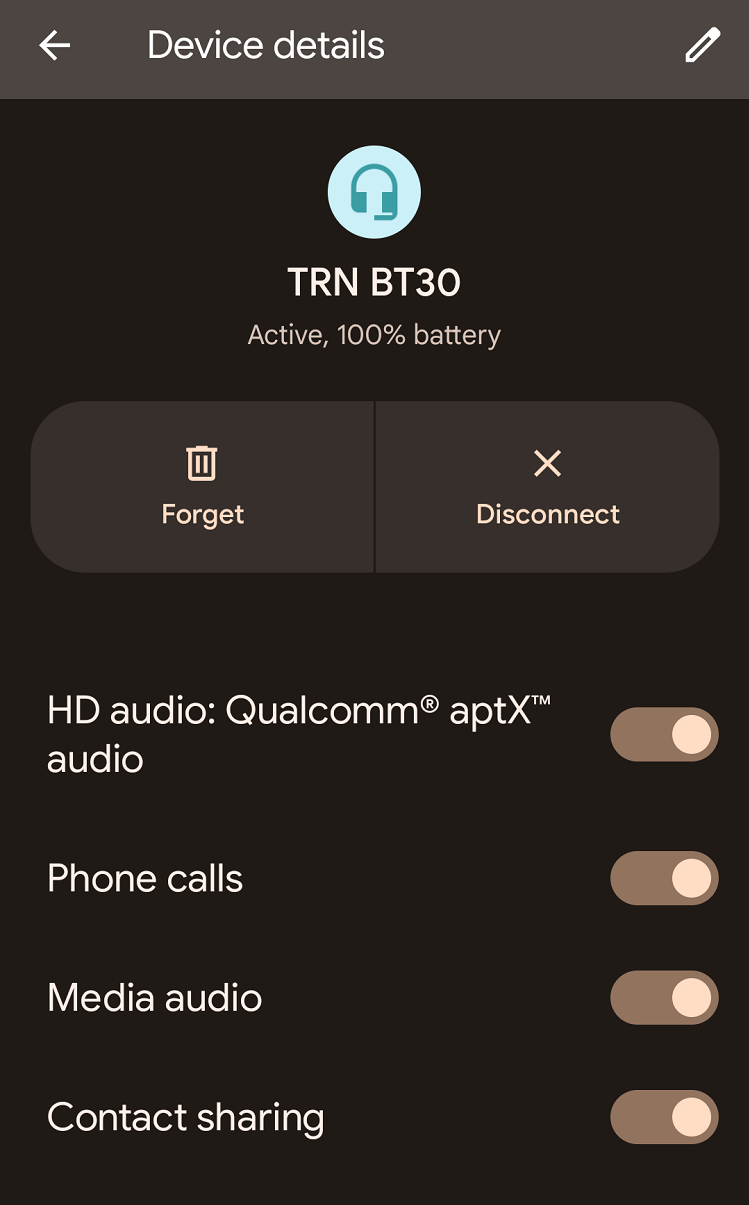Turn off HD audio aptX switch
The image size is (749, 1205).
[664, 735]
